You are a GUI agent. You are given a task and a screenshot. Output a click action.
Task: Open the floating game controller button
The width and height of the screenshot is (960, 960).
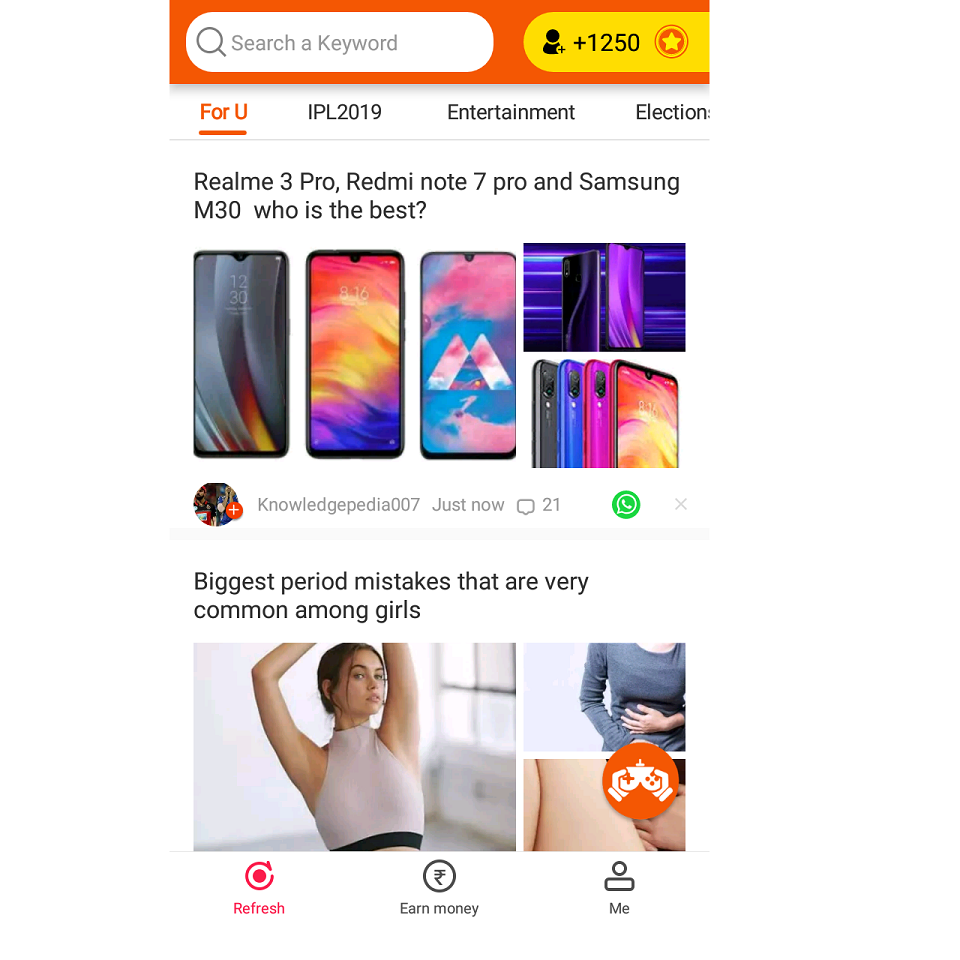[641, 781]
